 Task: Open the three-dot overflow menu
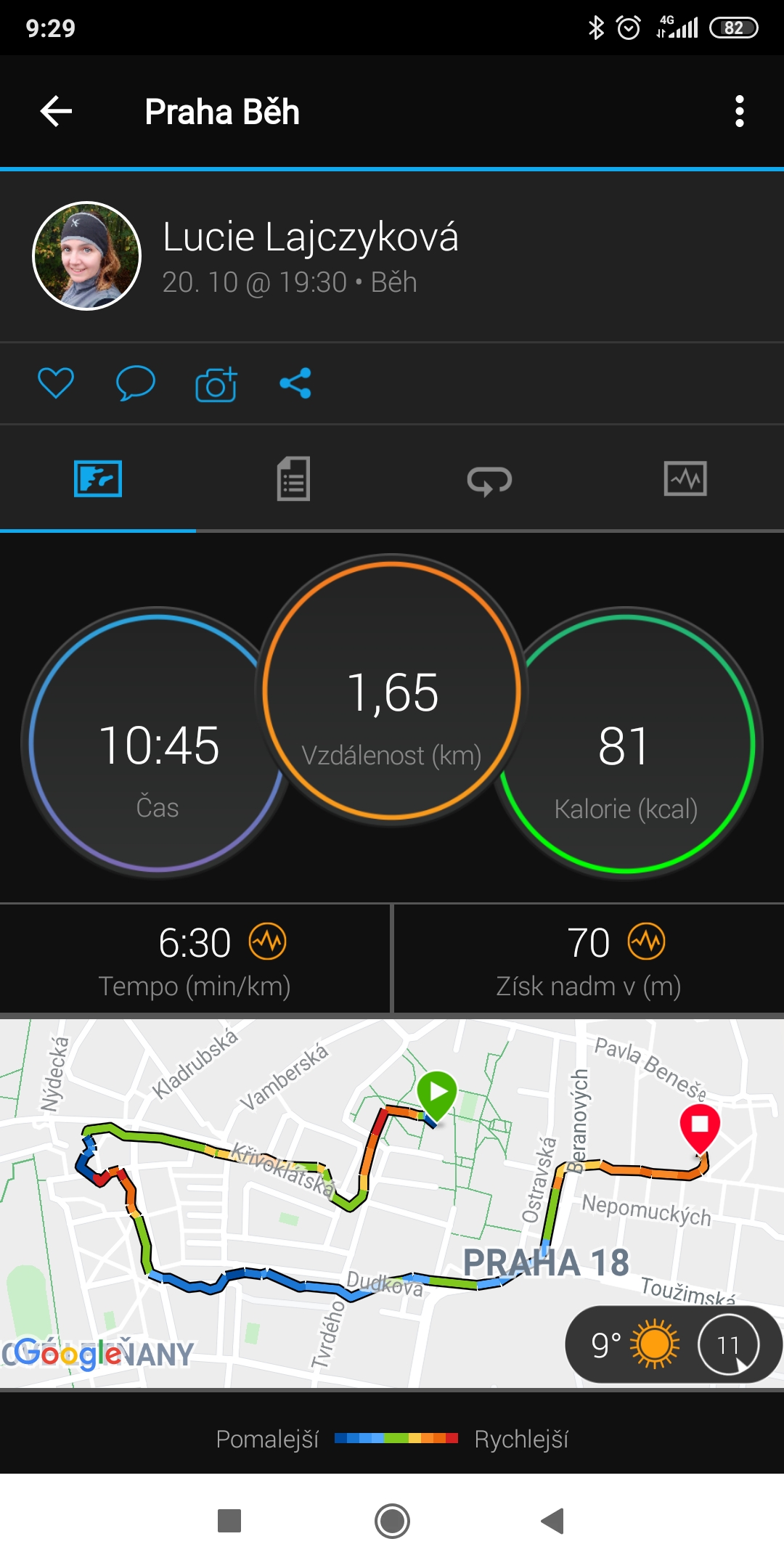tap(739, 112)
